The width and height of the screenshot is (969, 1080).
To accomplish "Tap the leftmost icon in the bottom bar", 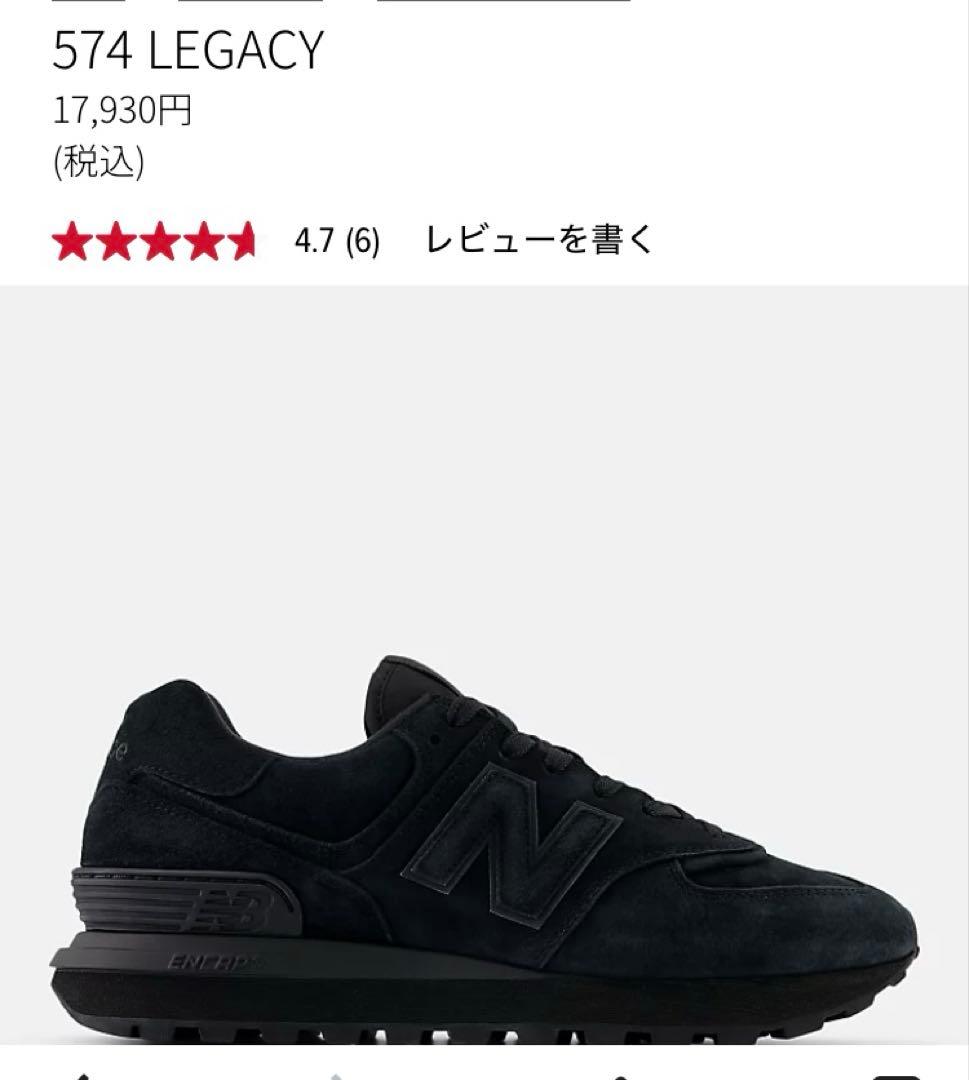I will pyautogui.click(x=84, y=1073).
